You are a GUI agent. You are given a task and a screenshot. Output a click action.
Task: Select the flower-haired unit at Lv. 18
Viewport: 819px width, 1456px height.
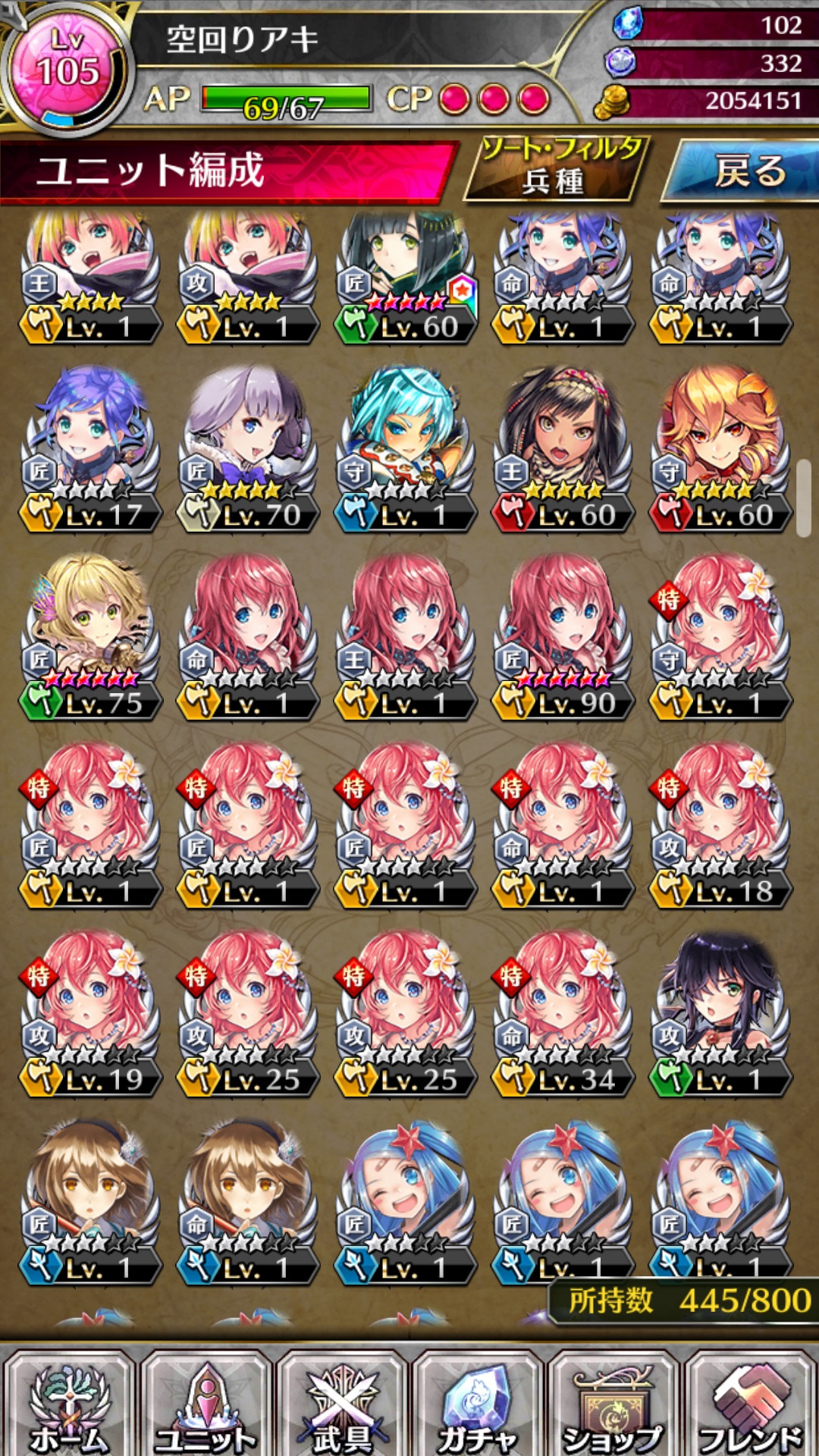(x=720, y=824)
